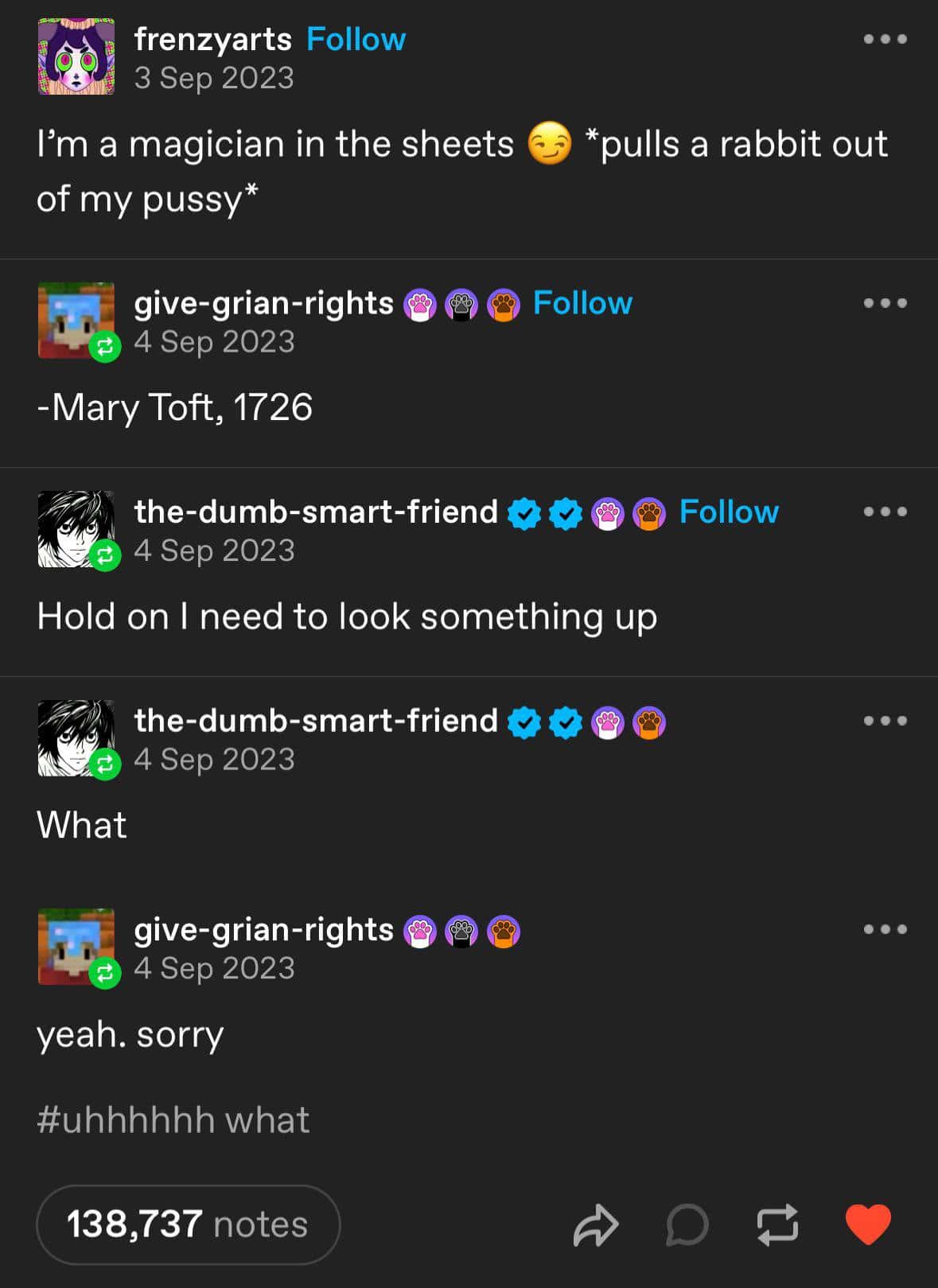Share this post
938x1288 pixels.
595,1225
